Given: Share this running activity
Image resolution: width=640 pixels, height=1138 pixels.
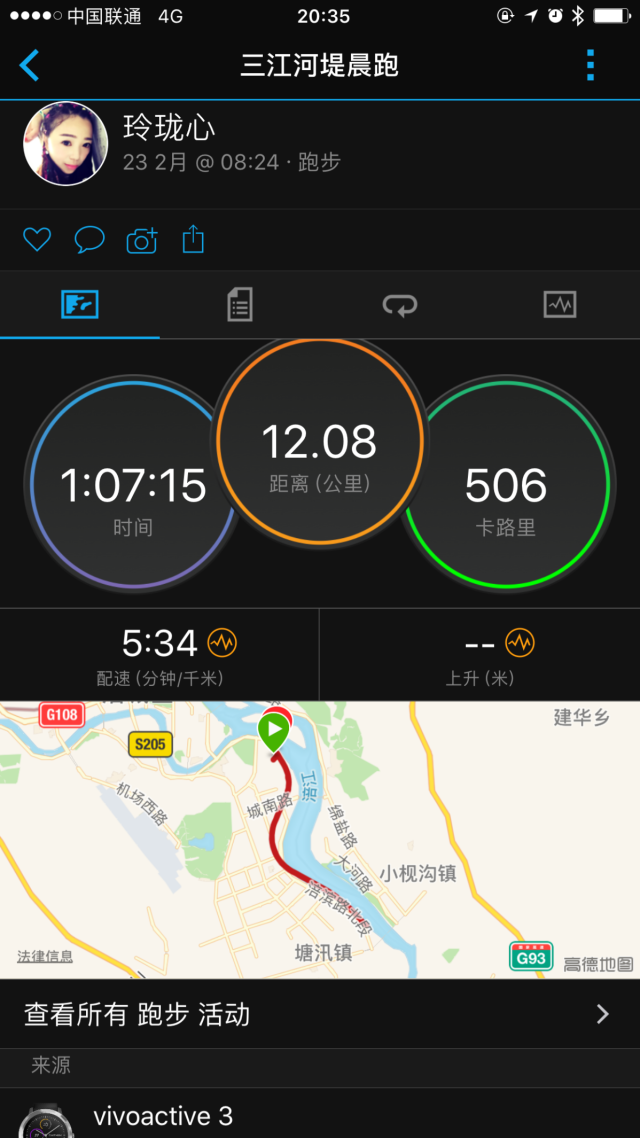Looking at the screenshot, I should [x=194, y=240].
